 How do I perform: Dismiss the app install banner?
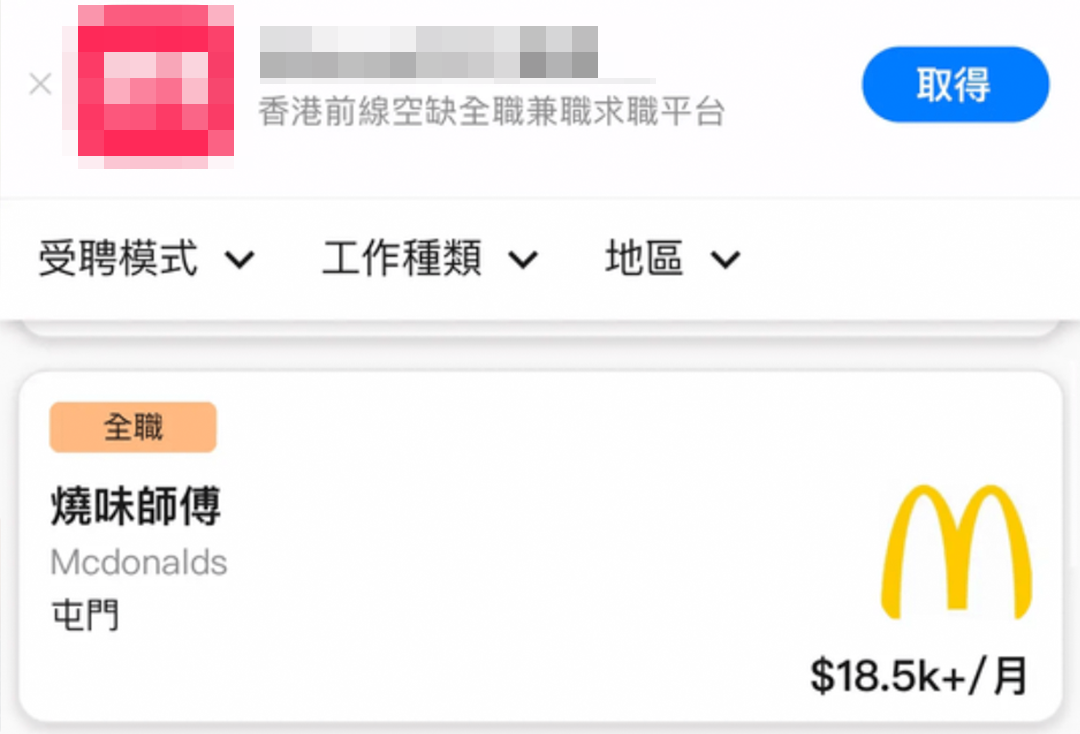(40, 85)
